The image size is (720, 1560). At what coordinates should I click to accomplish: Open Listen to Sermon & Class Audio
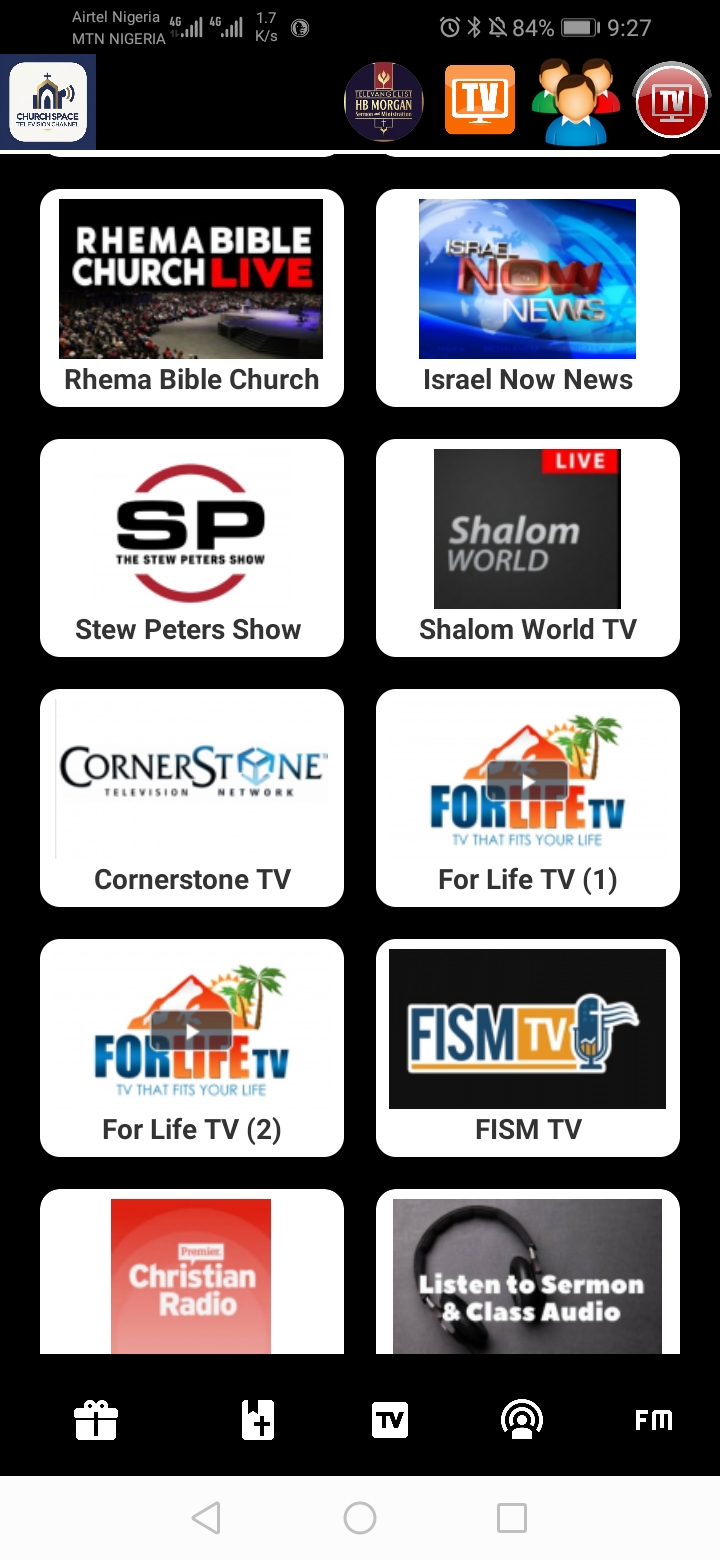[x=528, y=1275]
